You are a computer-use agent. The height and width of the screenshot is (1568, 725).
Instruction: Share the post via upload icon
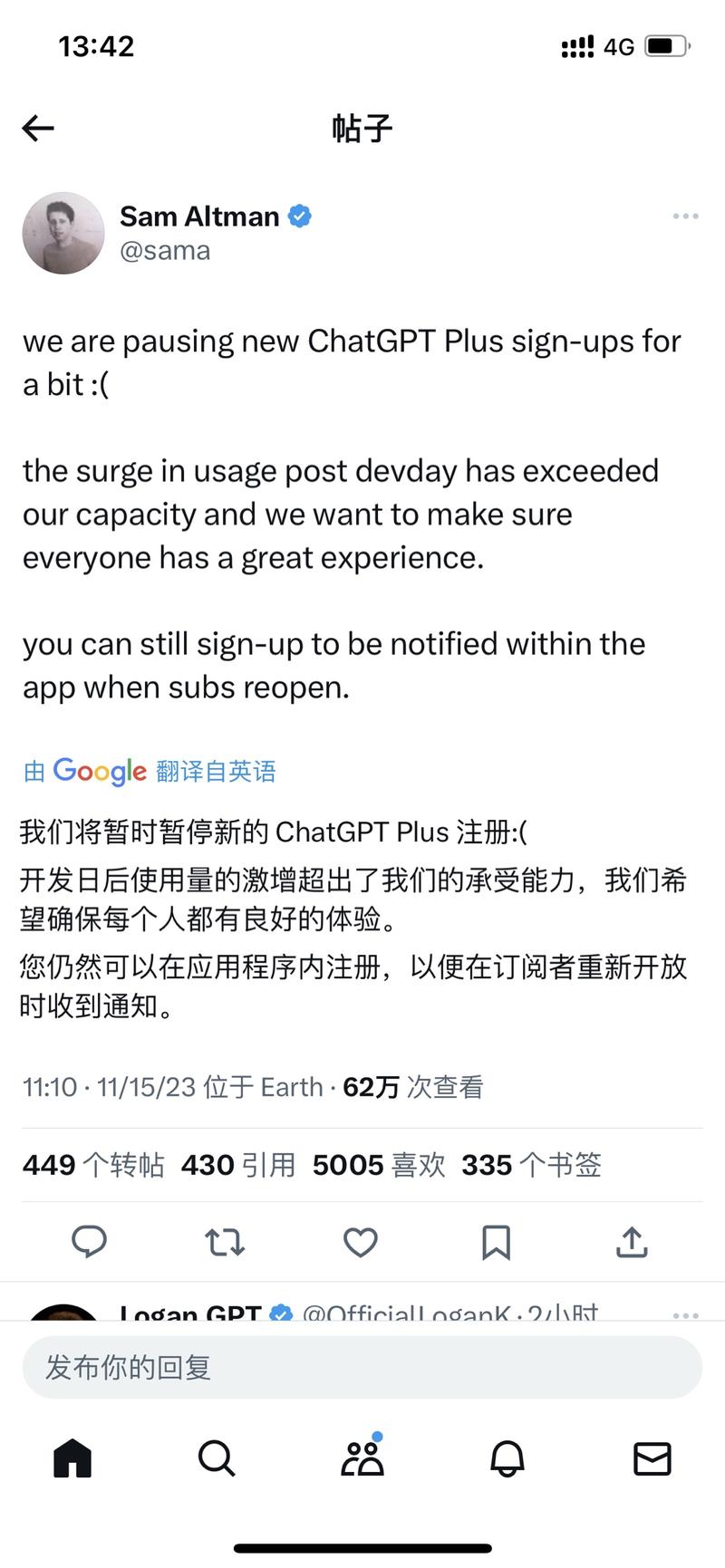(x=632, y=1242)
